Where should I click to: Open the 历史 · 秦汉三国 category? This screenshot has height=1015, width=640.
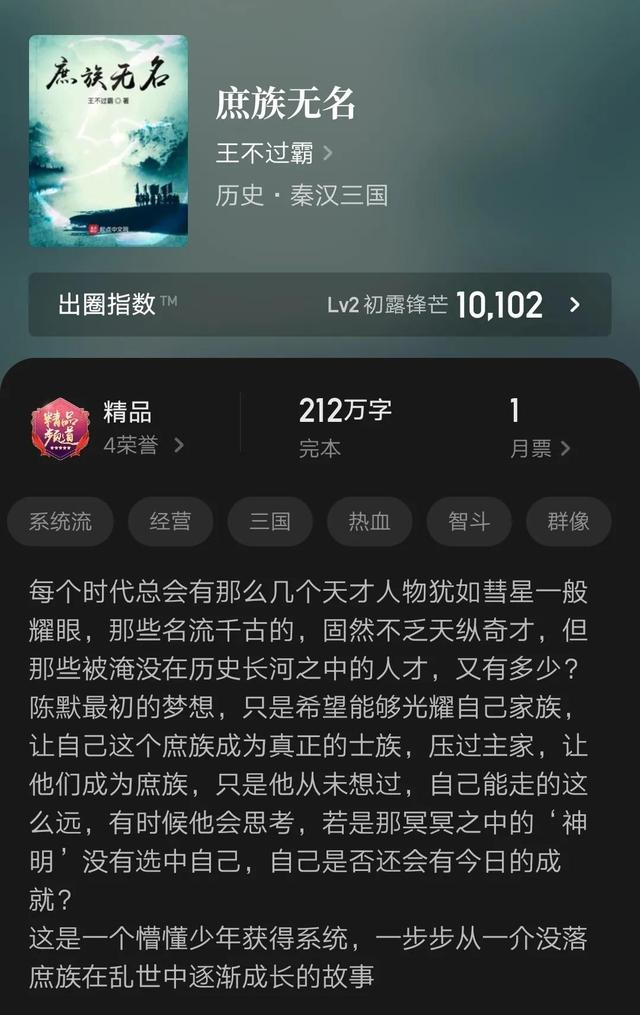tap(301, 194)
